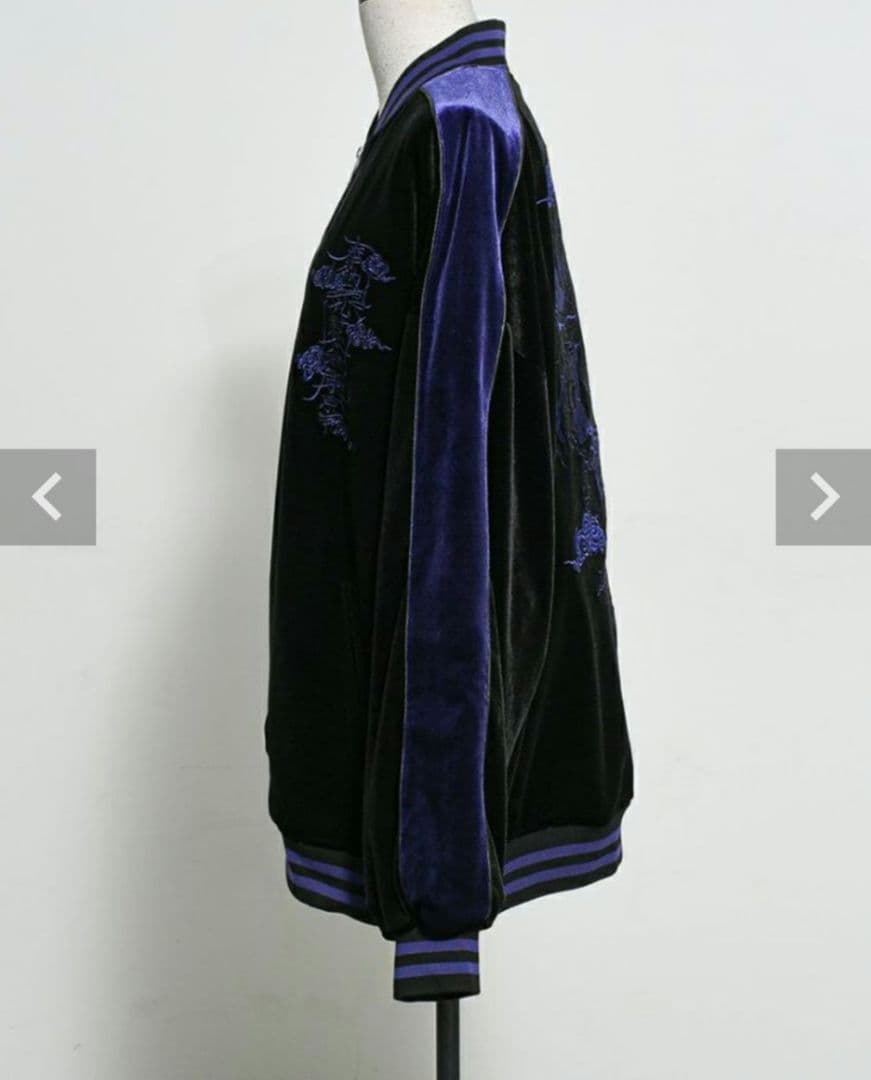The image size is (871, 1080).
Task: Show the next product image
Action: (x=823, y=497)
